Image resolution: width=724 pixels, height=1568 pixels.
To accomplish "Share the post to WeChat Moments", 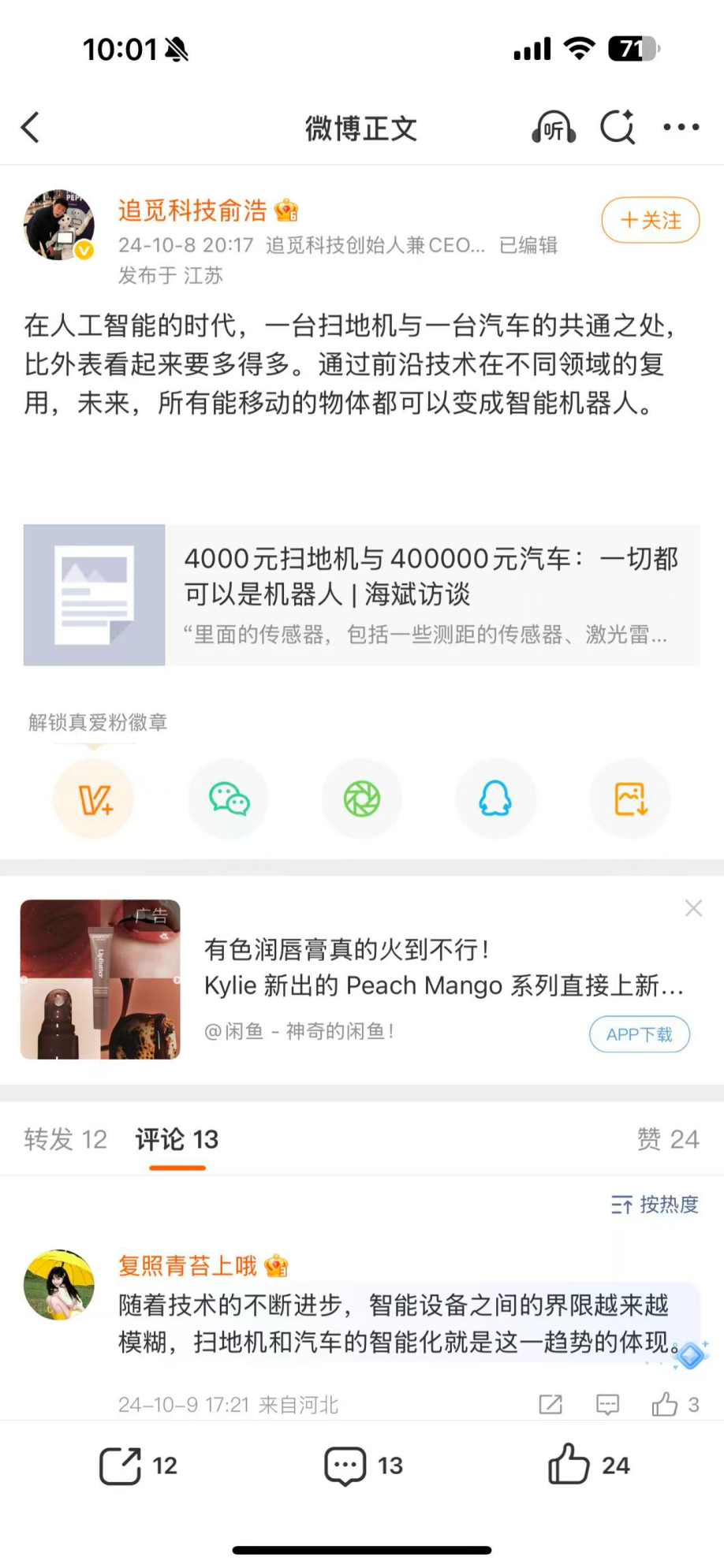I will (362, 799).
